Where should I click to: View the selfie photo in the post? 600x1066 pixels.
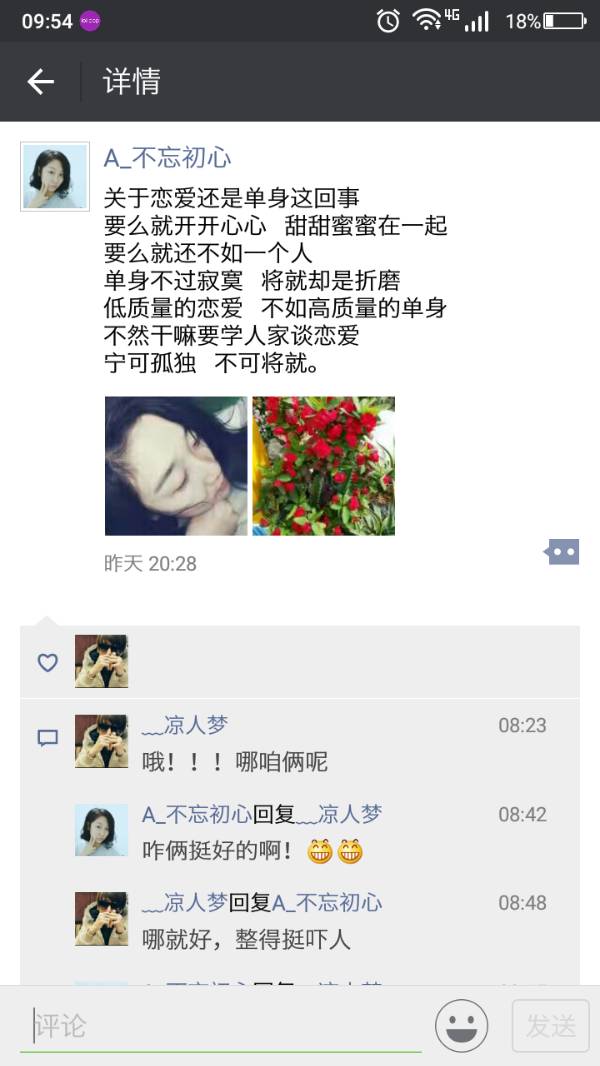[x=176, y=466]
